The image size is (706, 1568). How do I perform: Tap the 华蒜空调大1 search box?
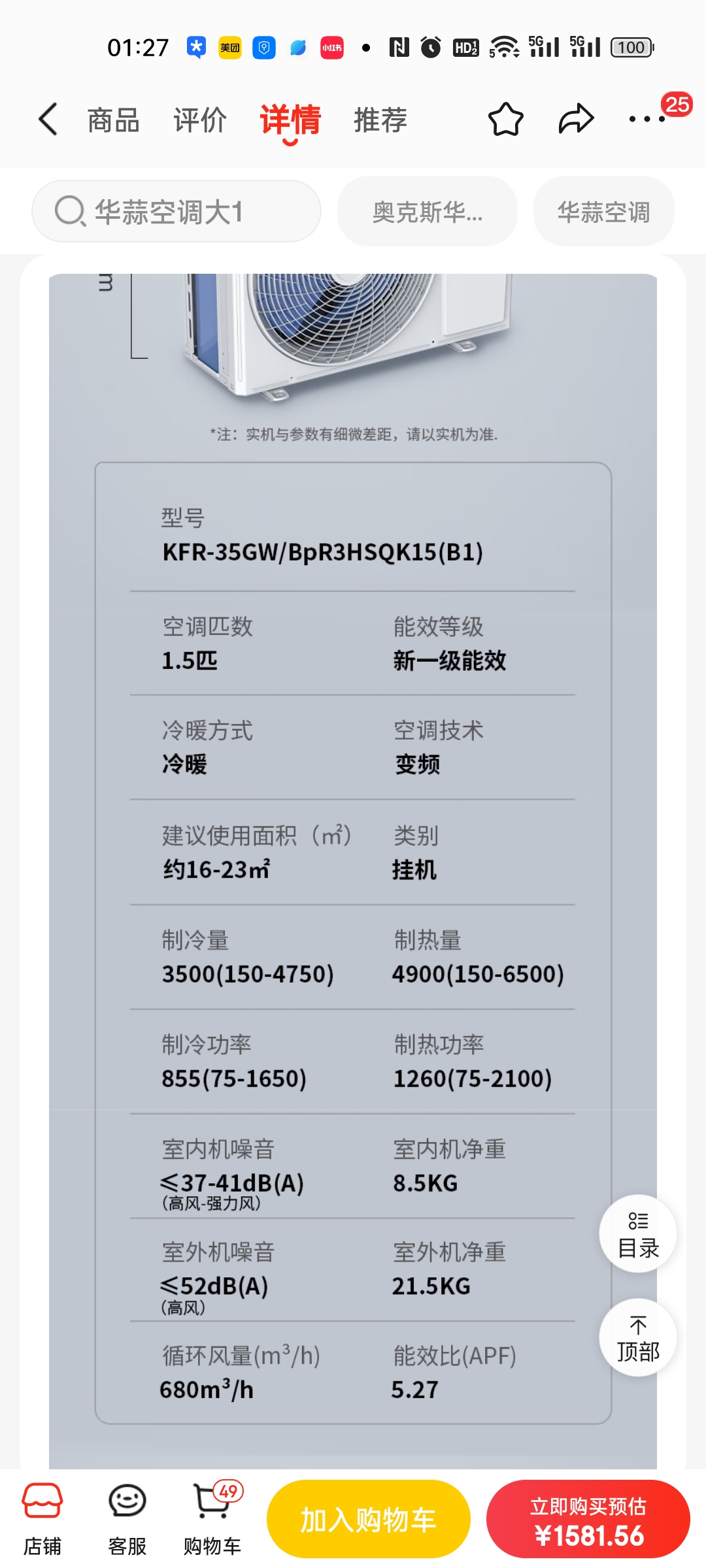[x=176, y=211]
